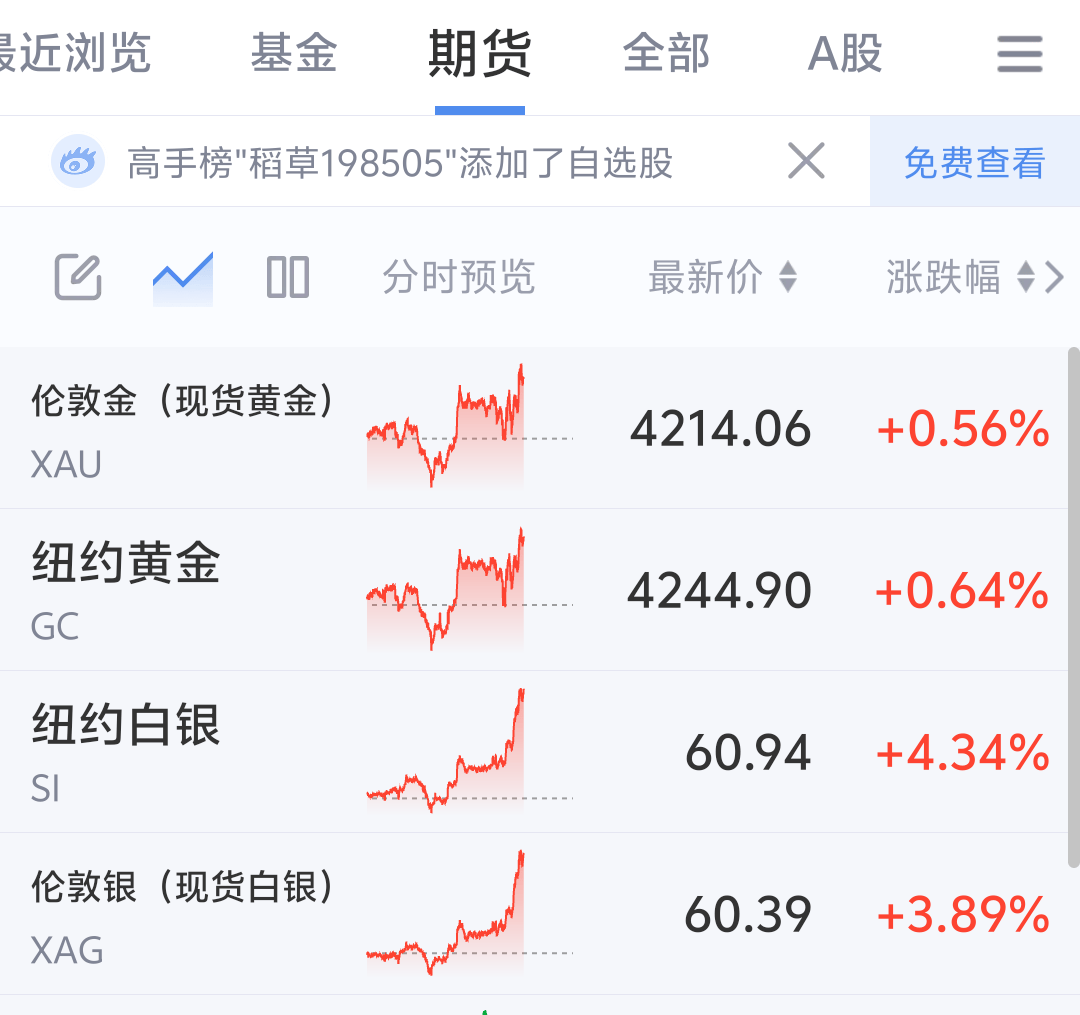Select the 全部 tab
This screenshot has width=1080, height=1015.
pos(666,54)
